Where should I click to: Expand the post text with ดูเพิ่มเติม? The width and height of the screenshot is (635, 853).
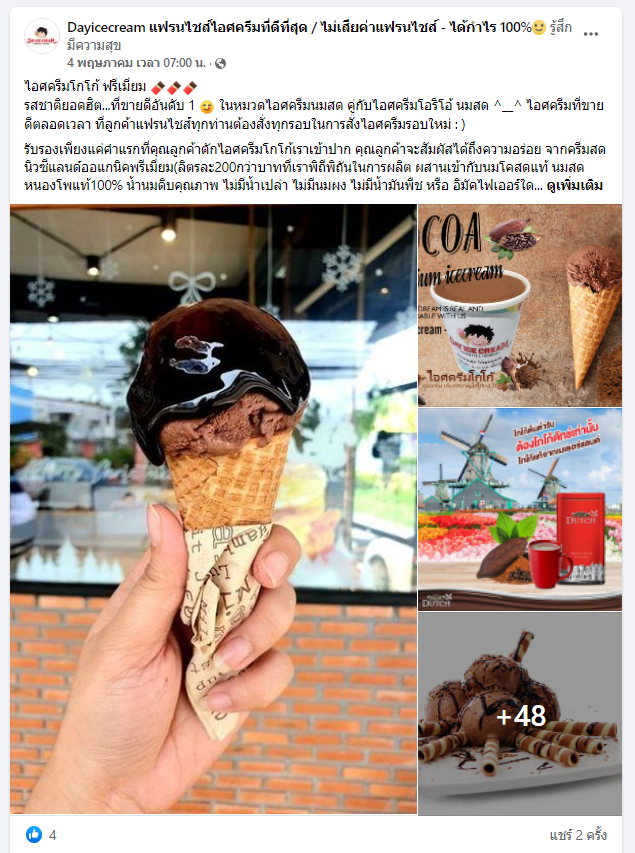click(x=574, y=185)
